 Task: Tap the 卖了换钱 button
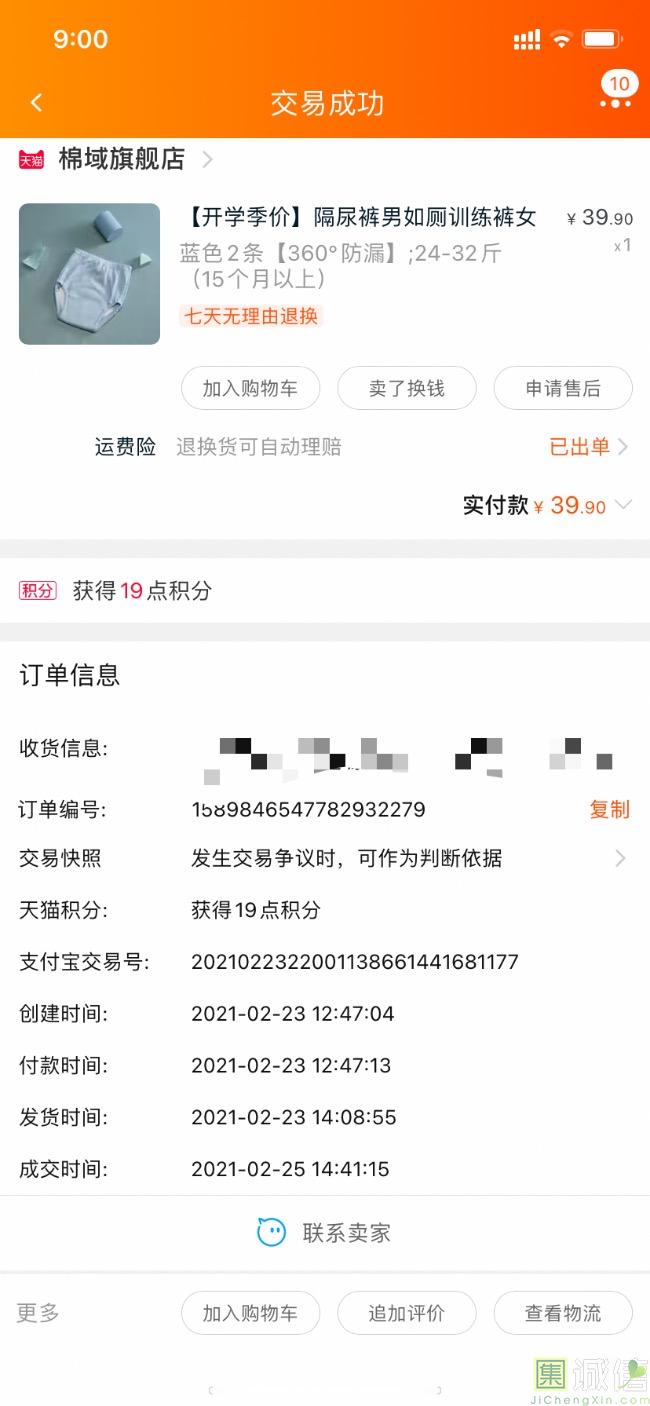[x=406, y=388]
